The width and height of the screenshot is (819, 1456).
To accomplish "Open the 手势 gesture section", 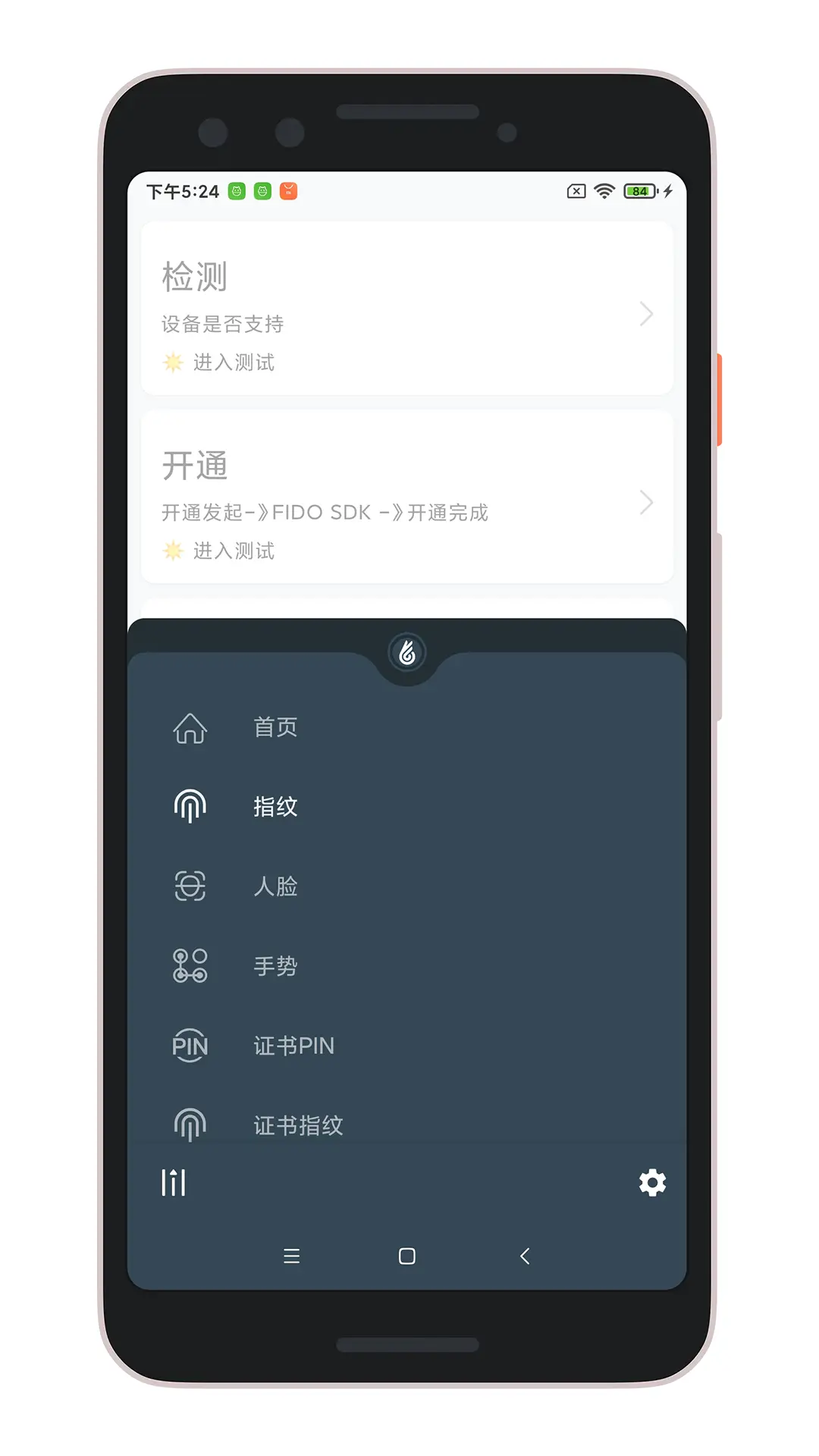I will (x=407, y=965).
